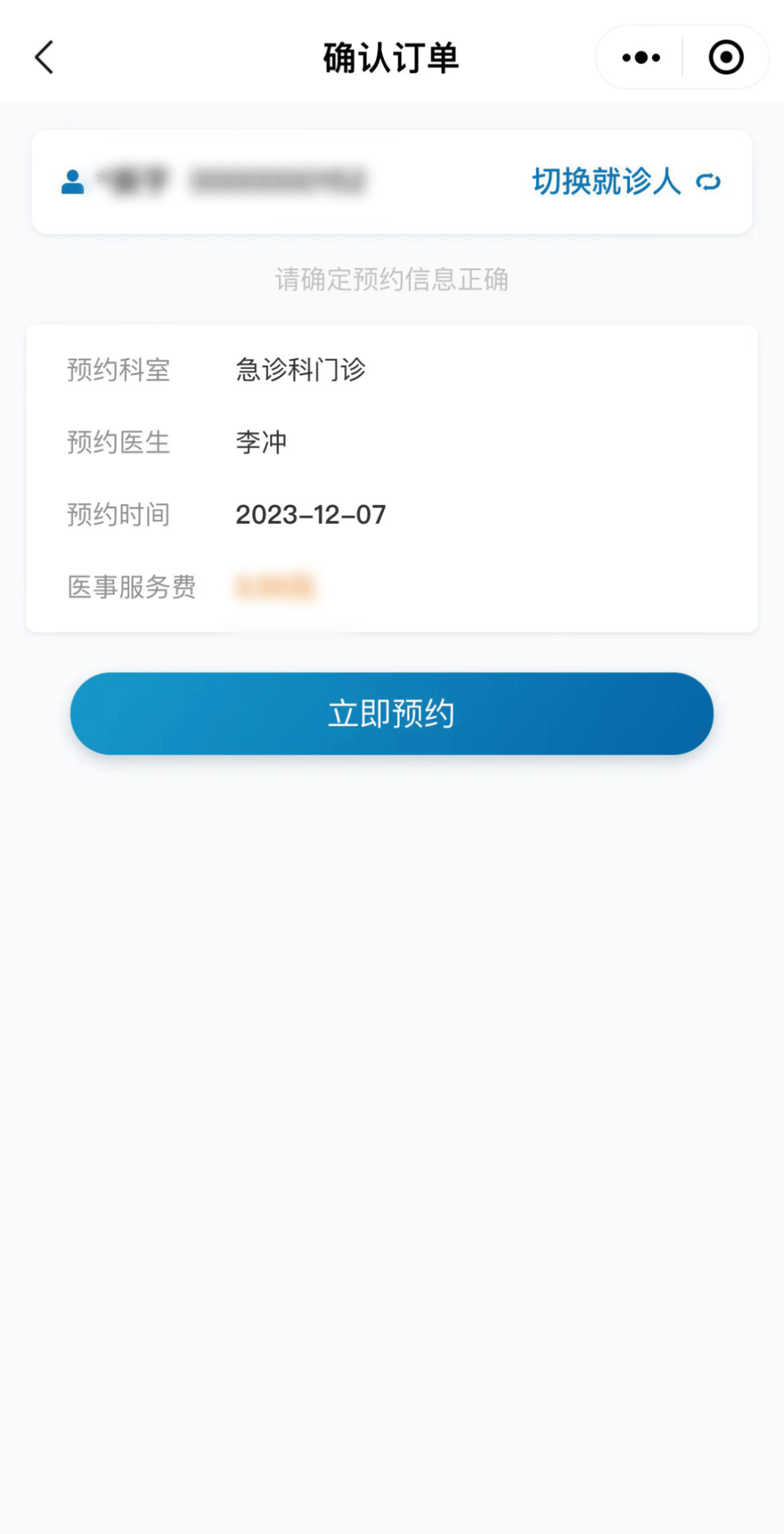
Task: Open the mini program more options menu
Action: (641, 57)
